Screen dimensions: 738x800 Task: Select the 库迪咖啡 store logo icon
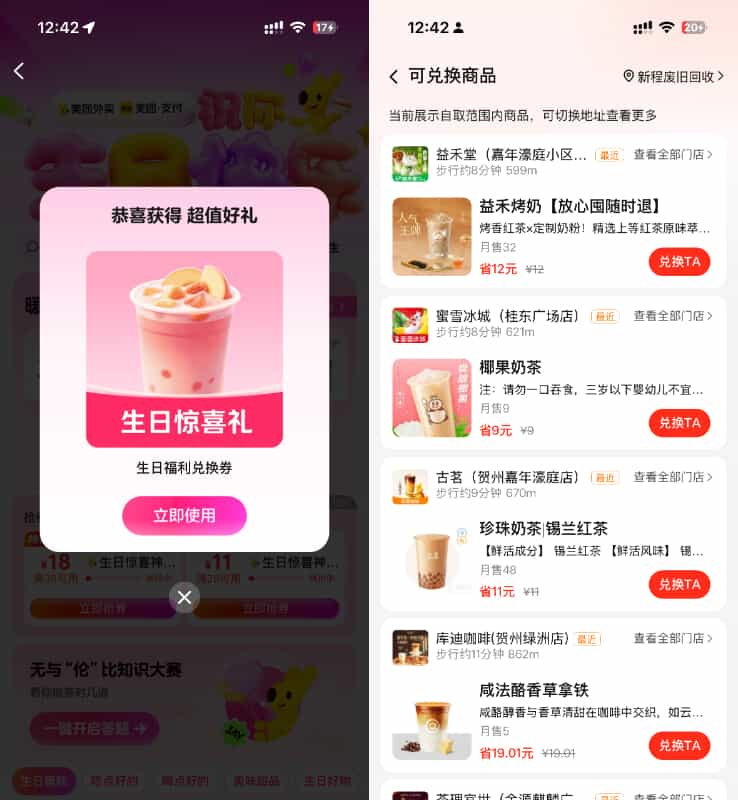click(410, 648)
